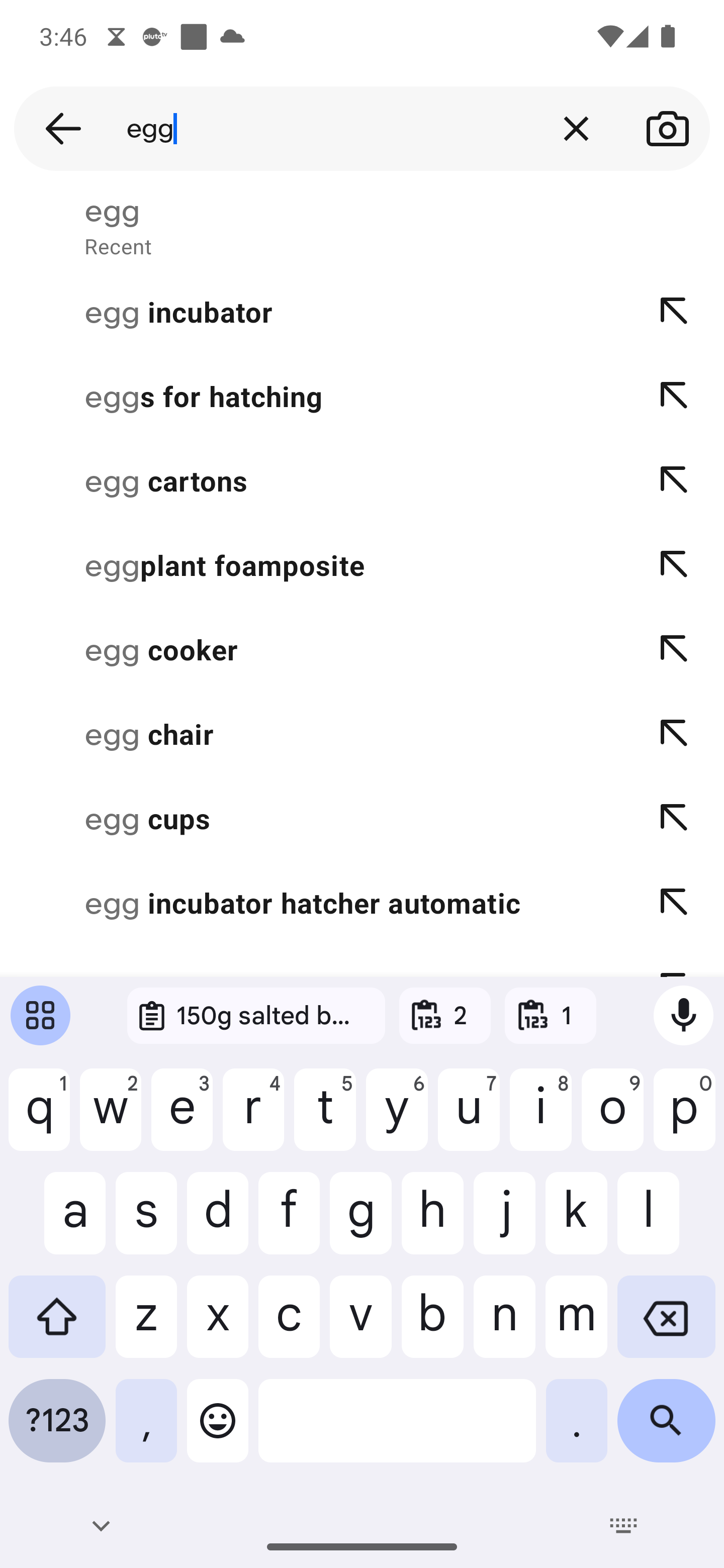Start voice input with the microphone
The height and width of the screenshot is (1568, 724).
click(x=683, y=1015)
